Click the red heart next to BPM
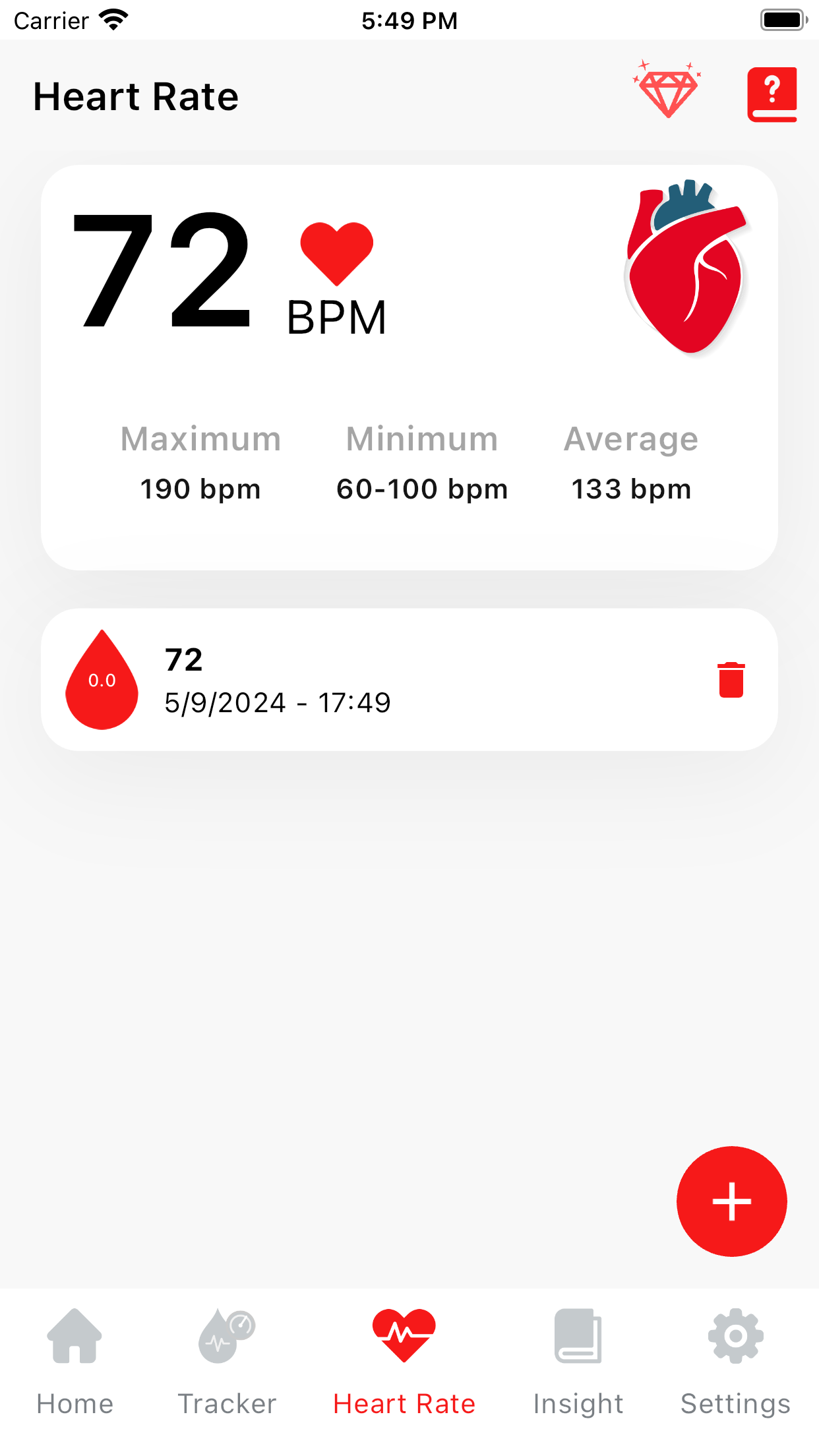The width and height of the screenshot is (819, 1456). tap(336, 254)
